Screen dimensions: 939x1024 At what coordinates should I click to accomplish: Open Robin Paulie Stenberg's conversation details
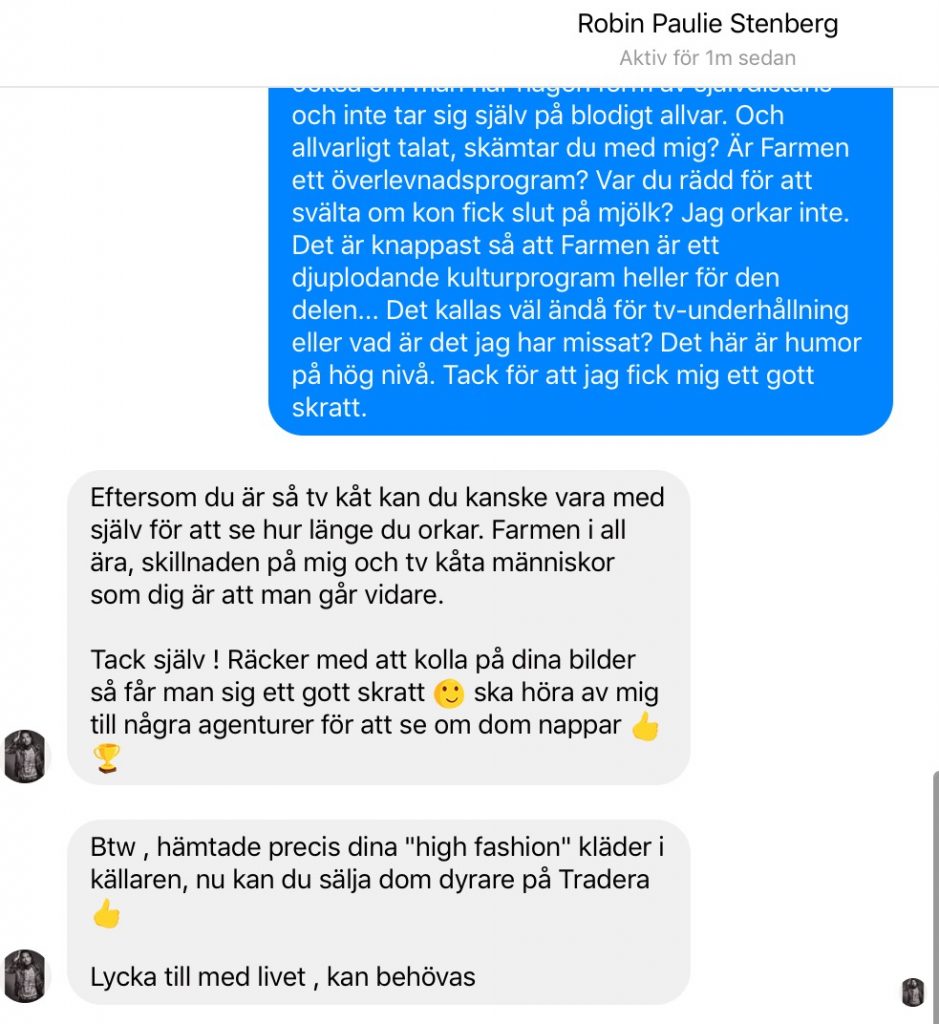707,25
